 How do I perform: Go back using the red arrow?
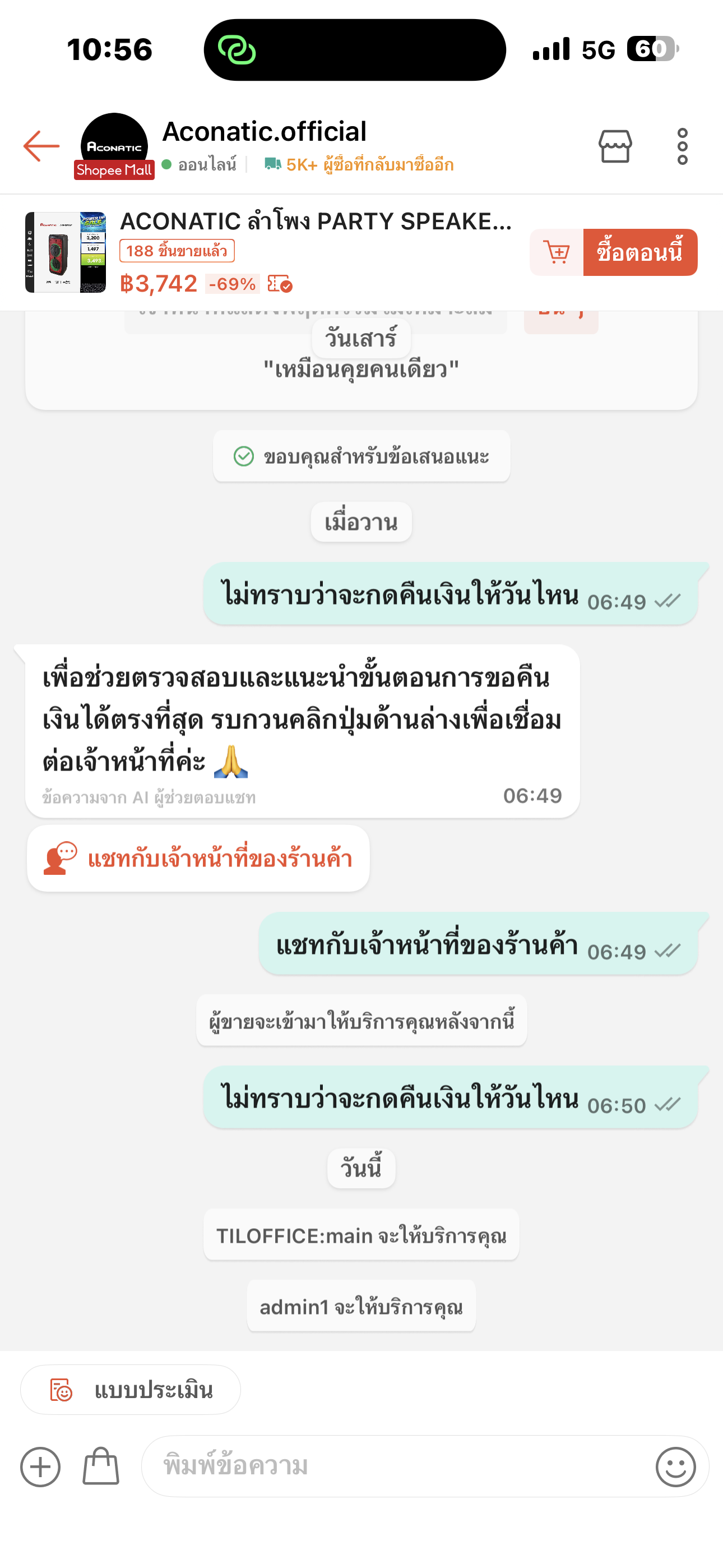coord(41,146)
